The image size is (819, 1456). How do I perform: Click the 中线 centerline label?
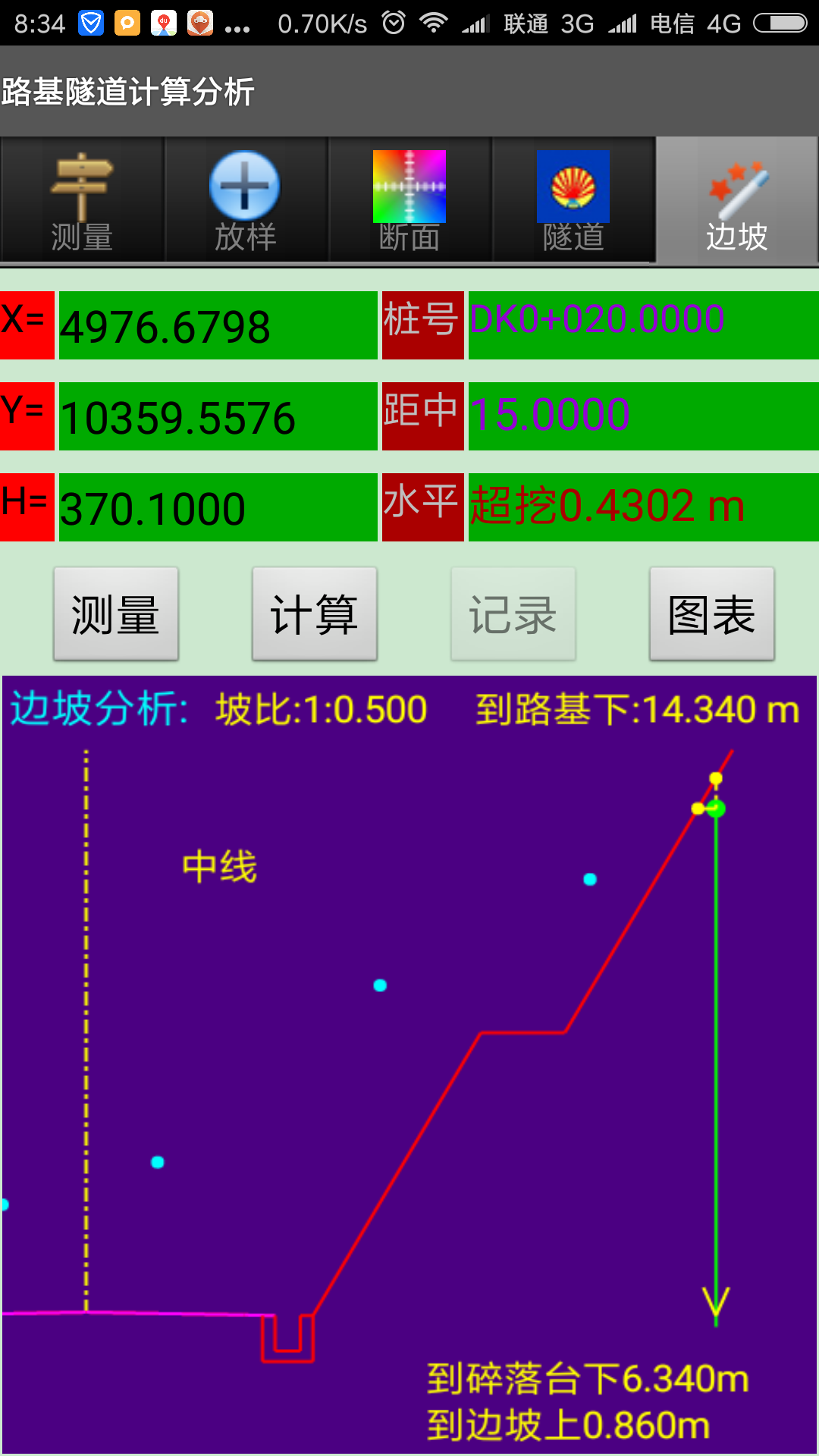pyautogui.click(x=220, y=866)
